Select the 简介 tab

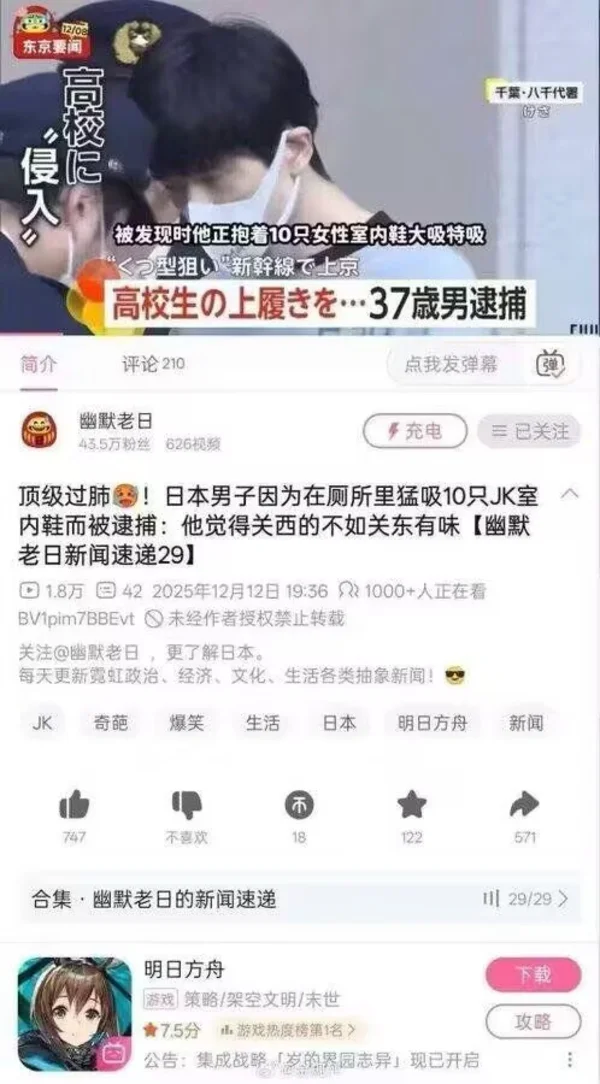tap(39, 364)
